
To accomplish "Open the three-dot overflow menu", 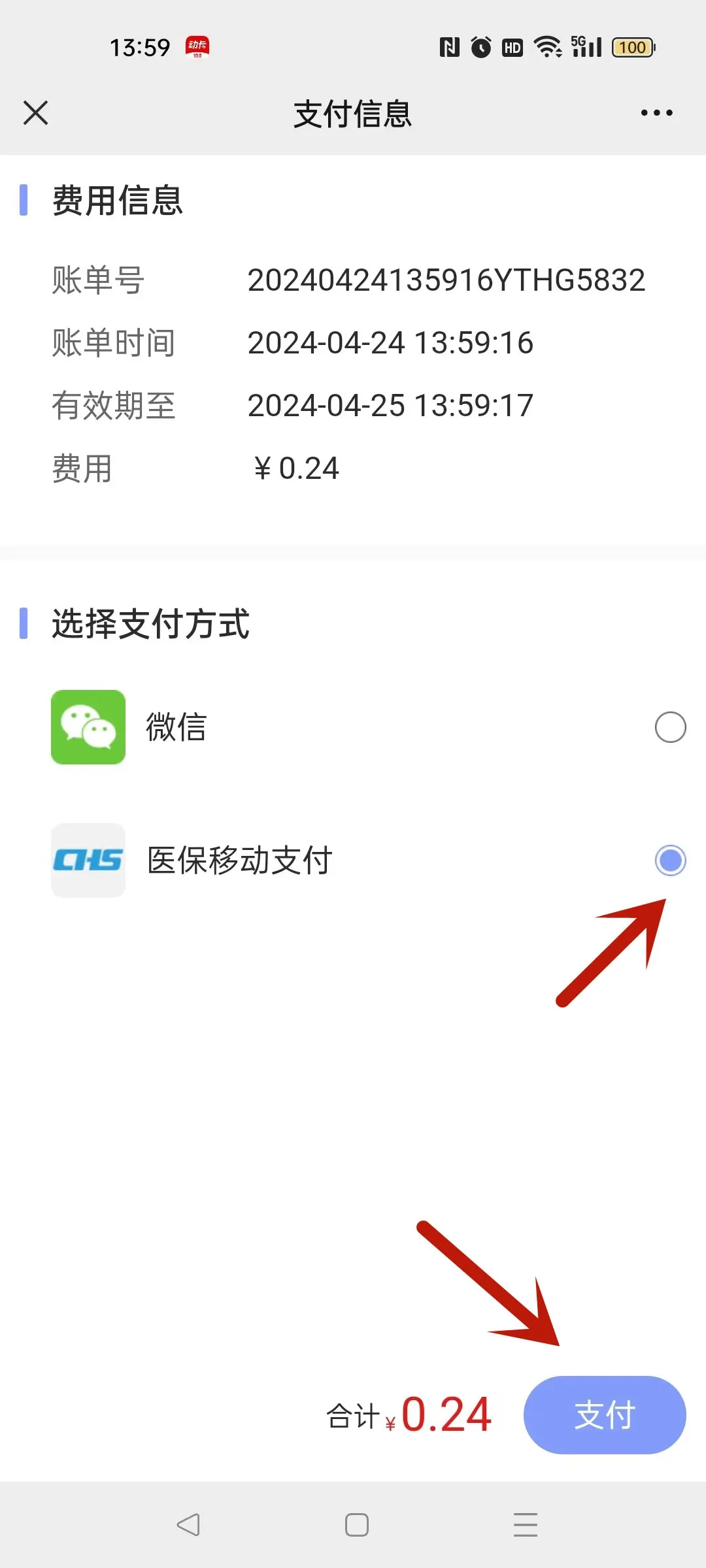I will 656,113.
